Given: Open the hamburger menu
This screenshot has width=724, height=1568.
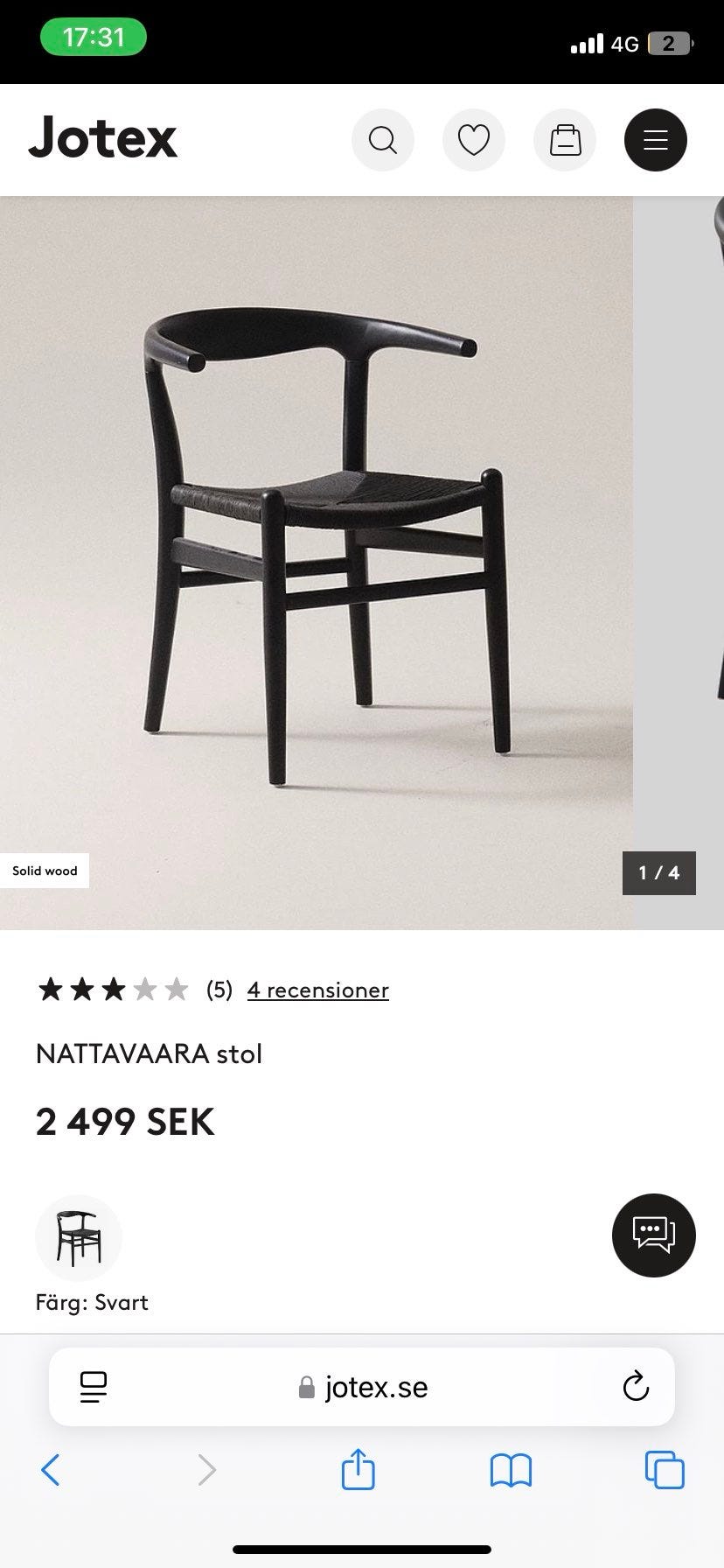Looking at the screenshot, I should coord(655,139).
